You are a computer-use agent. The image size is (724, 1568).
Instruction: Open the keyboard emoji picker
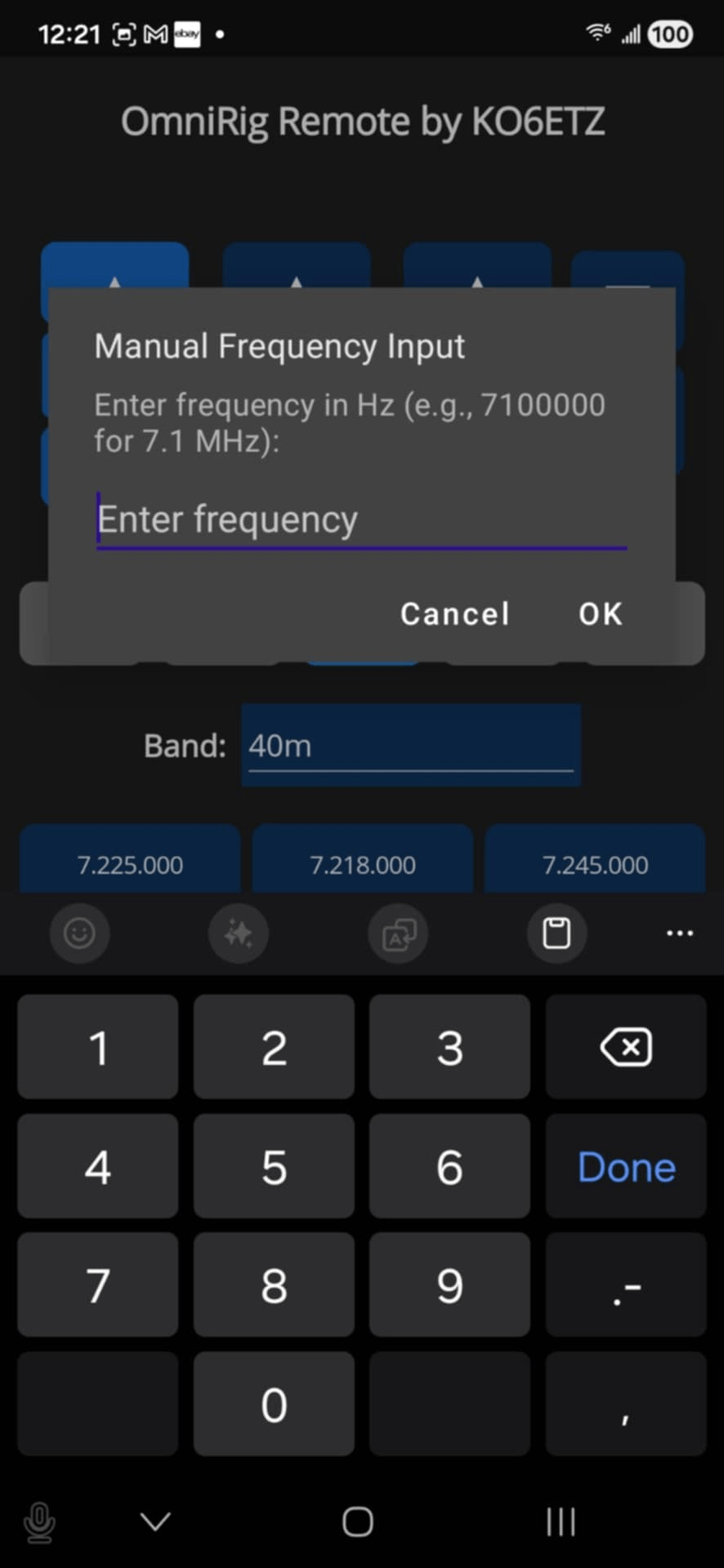[79, 933]
